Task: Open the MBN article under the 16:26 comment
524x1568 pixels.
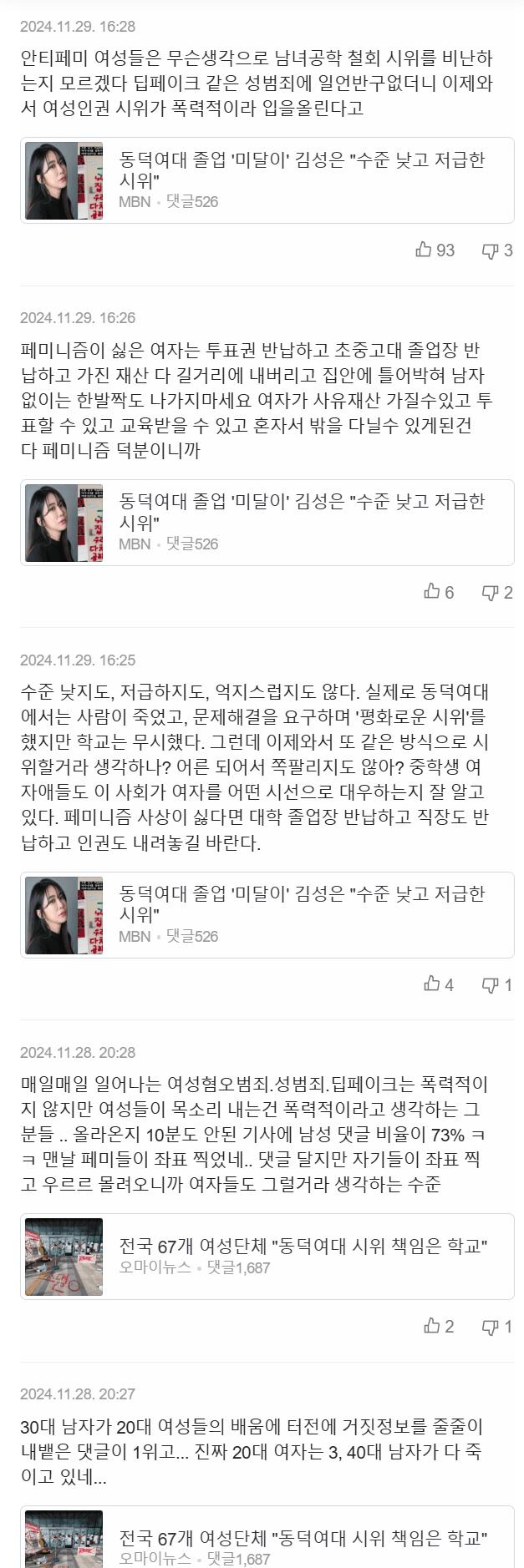Action: click(267, 523)
